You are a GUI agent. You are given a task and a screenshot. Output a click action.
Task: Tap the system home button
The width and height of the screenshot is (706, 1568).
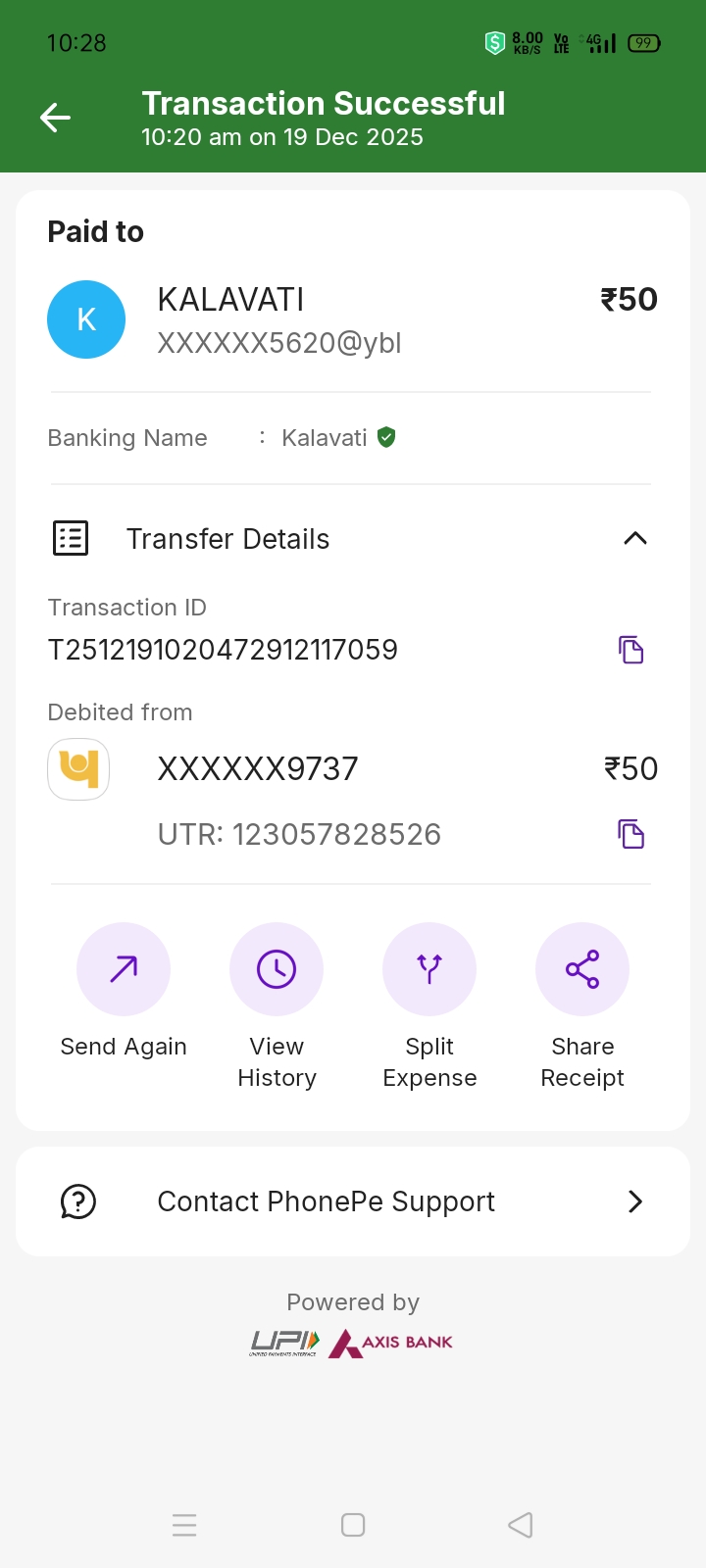tap(353, 1525)
